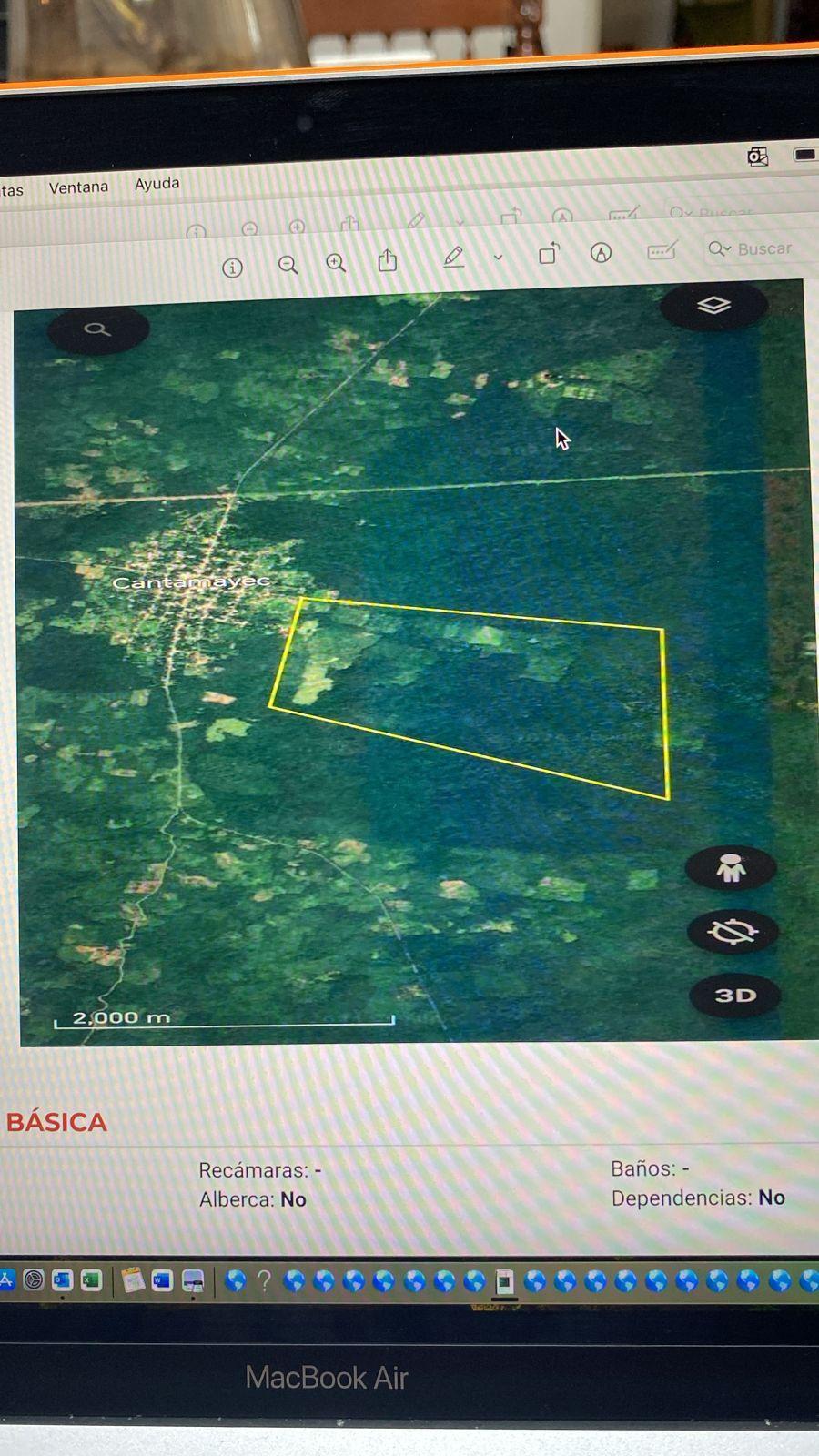Open System Settings from the Dock

click(x=34, y=1280)
